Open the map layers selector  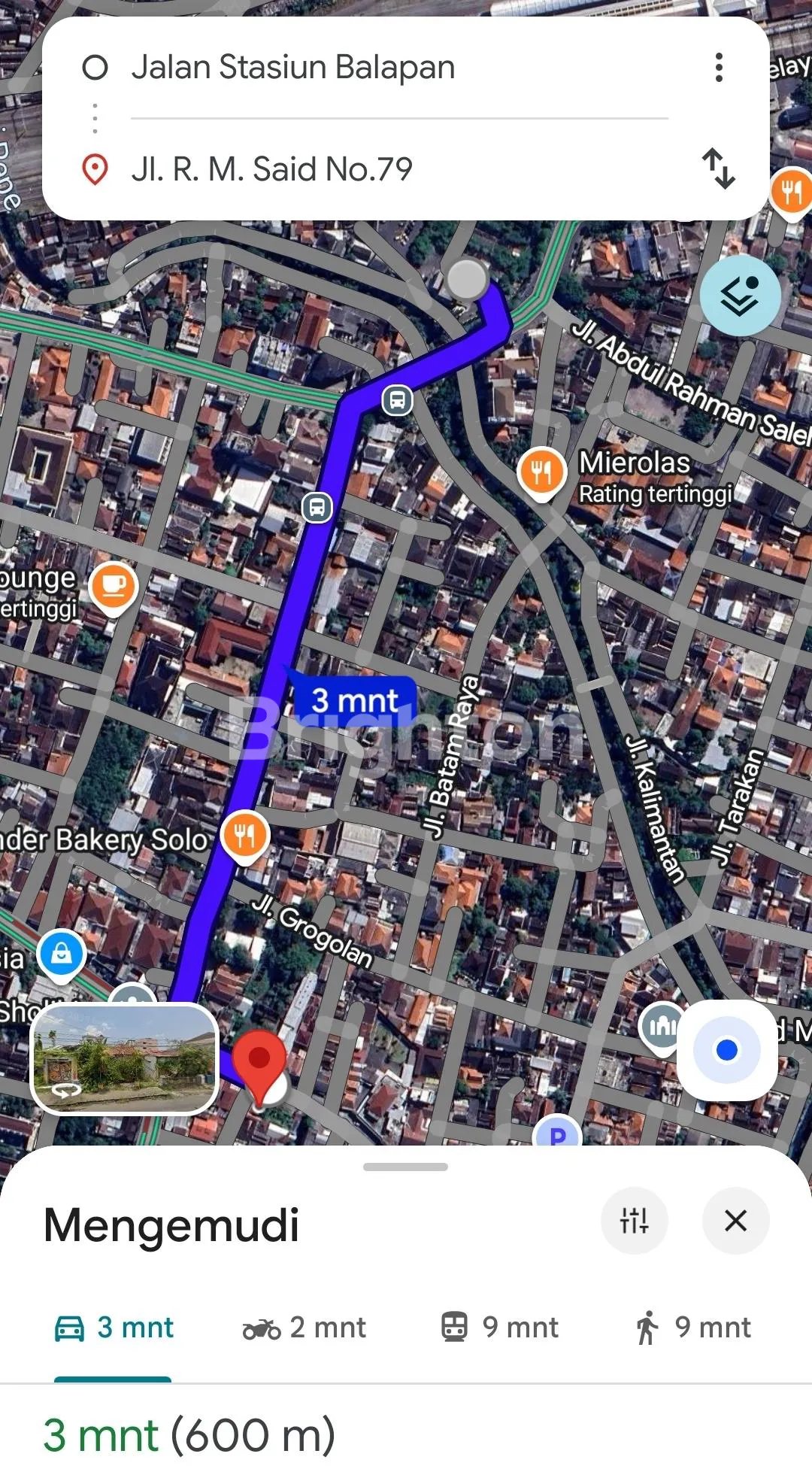(x=740, y=296)
